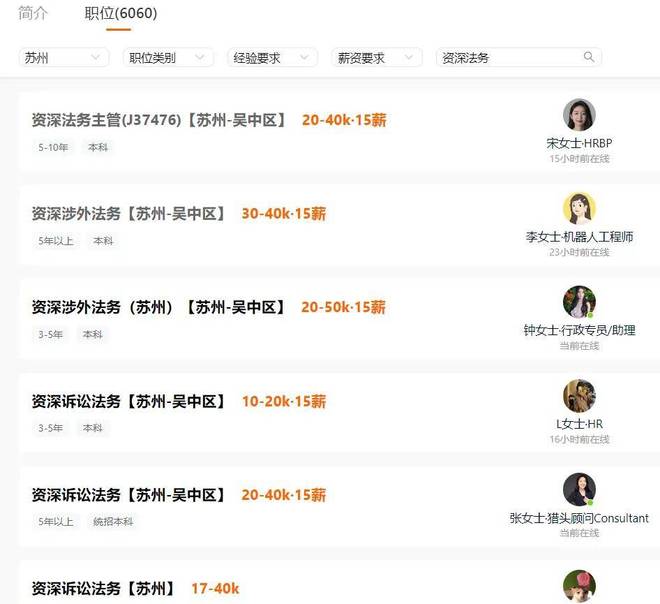
Task: Switch to the 简介 tab
Action: [x=33, y=13]
